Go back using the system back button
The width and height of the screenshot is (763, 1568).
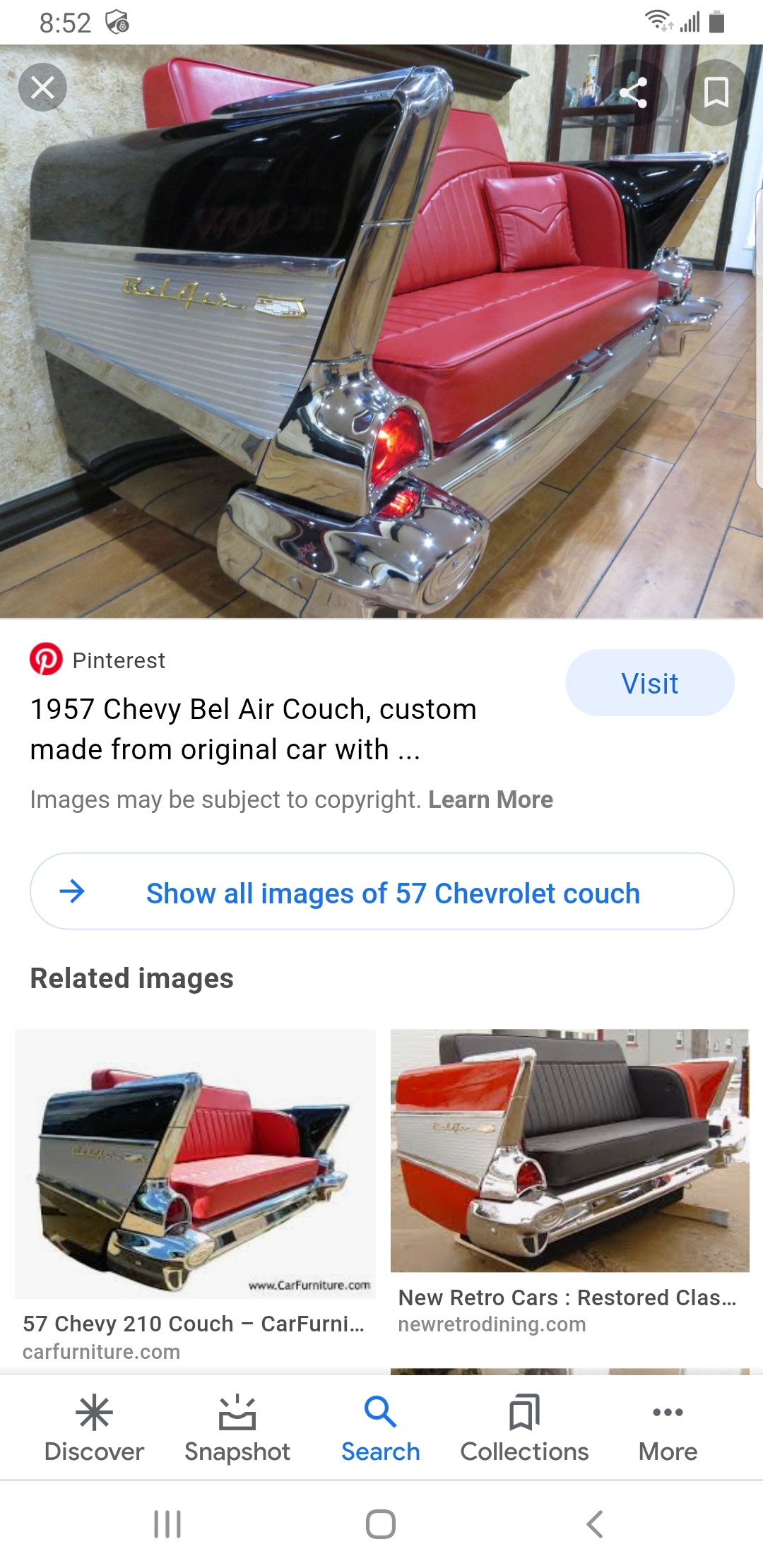tap(595, 1524)
